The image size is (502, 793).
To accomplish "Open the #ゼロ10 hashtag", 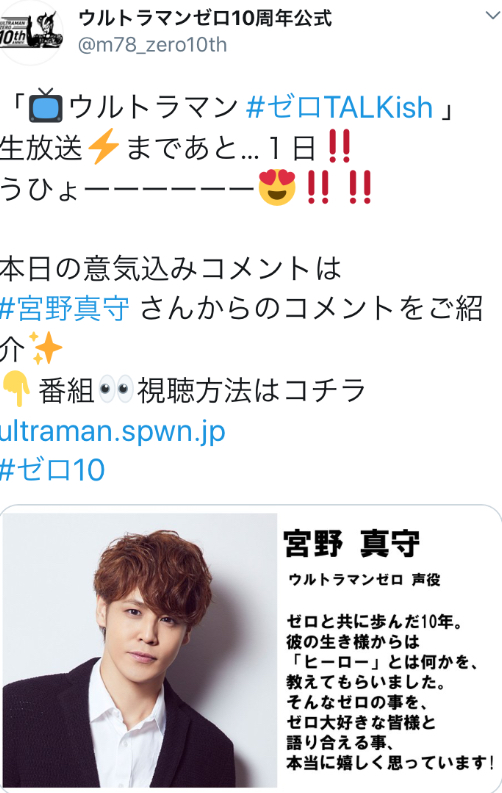I will (53, 470).
